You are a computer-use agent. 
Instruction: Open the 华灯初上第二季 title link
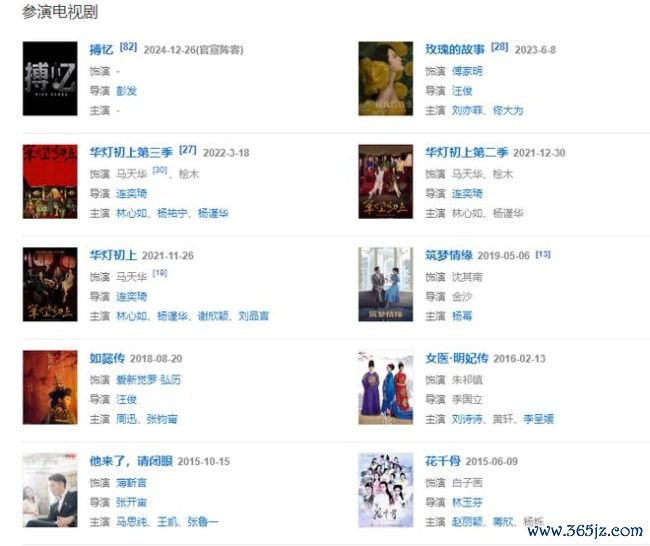pyautogui.click(x=467, y=153)
